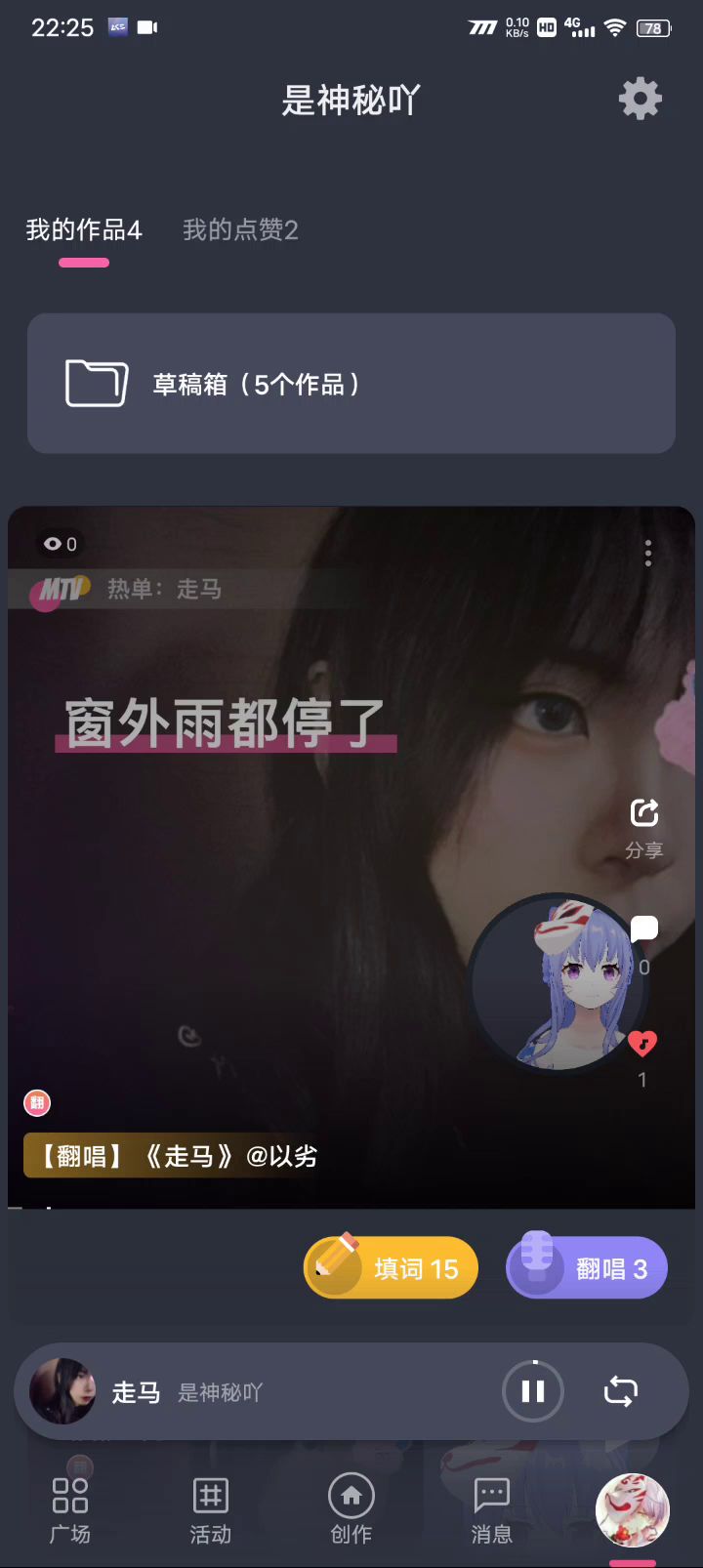Open the profile avatar tab
The image size is (703, 1568).
633,1509
